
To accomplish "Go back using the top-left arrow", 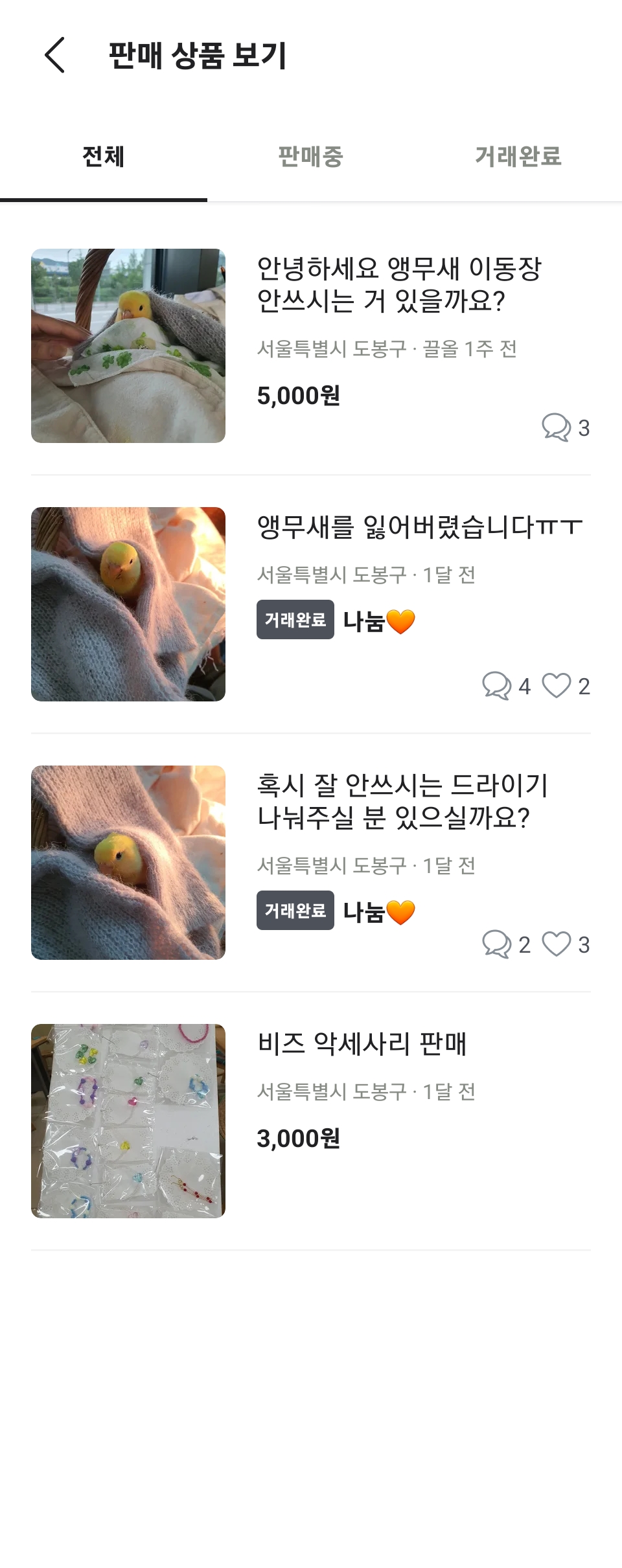I will (55, 55).
